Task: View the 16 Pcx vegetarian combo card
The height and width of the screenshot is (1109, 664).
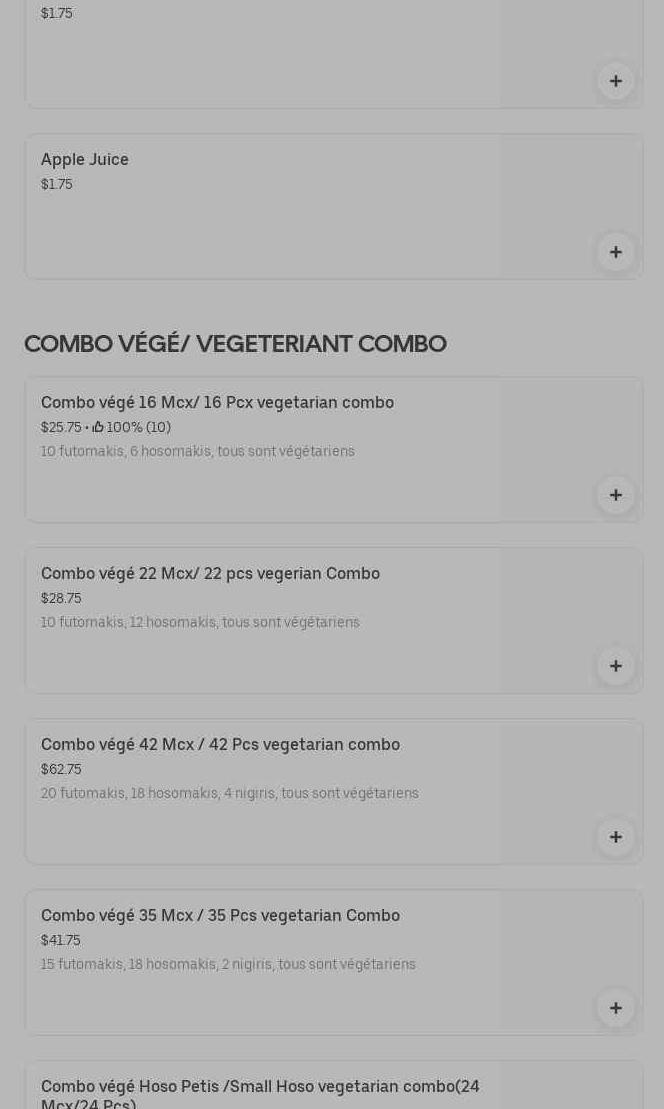Action: pyautogui.click(x=260, y=448)
